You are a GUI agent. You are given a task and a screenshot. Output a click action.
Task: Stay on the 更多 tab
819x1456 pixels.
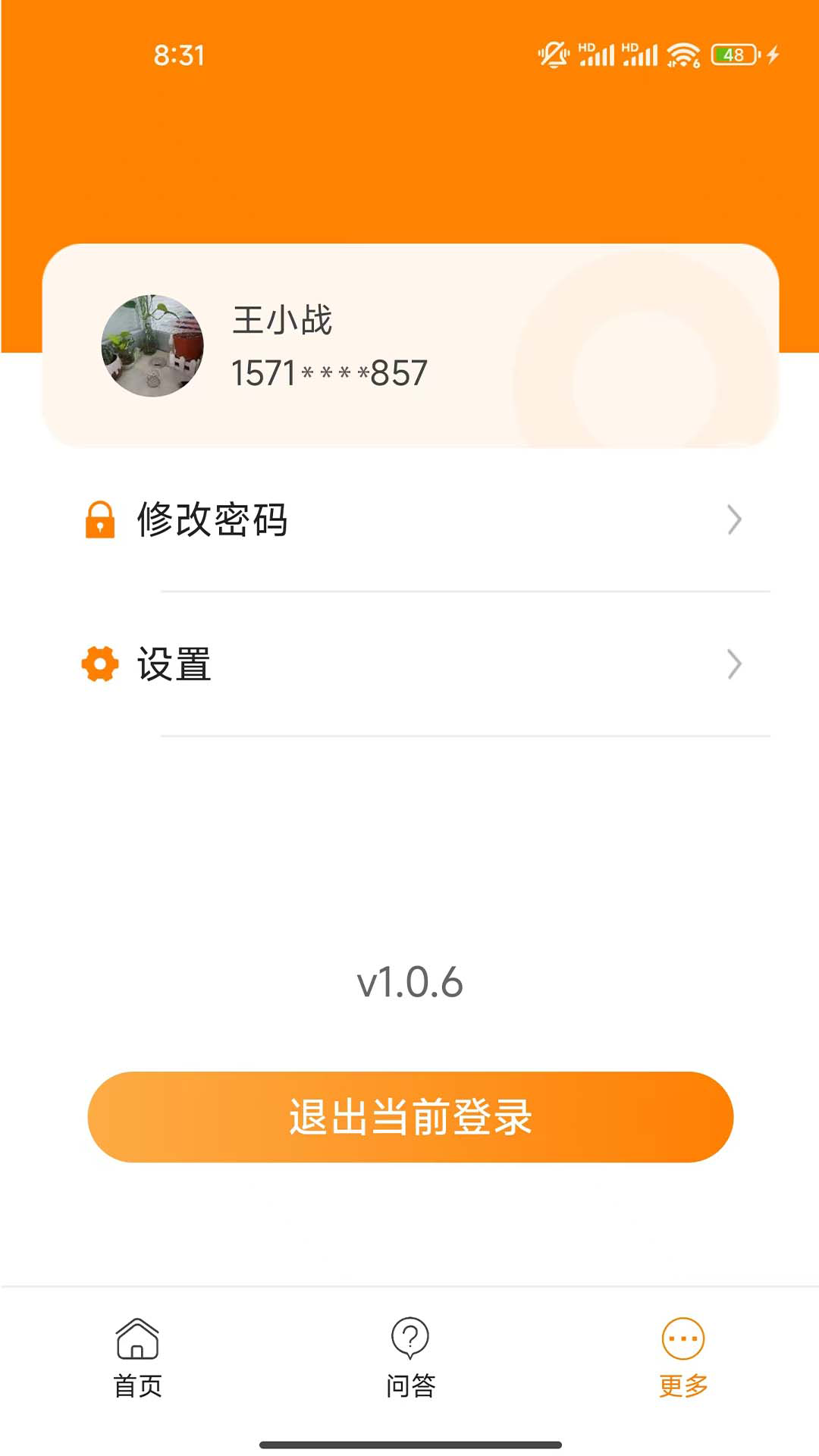pyautogui.click(x=681, y=1357)
